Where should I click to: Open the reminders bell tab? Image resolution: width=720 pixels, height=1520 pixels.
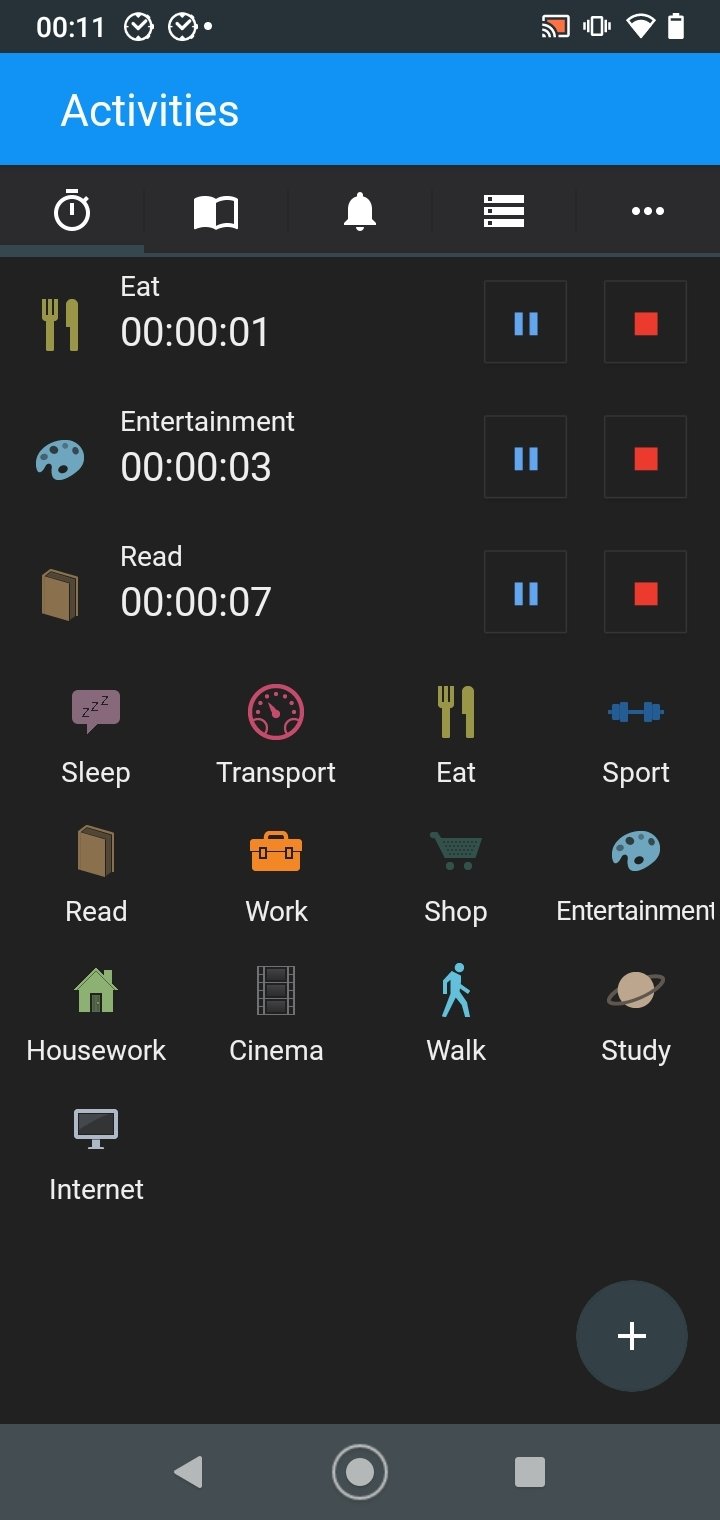coord(360,211)
